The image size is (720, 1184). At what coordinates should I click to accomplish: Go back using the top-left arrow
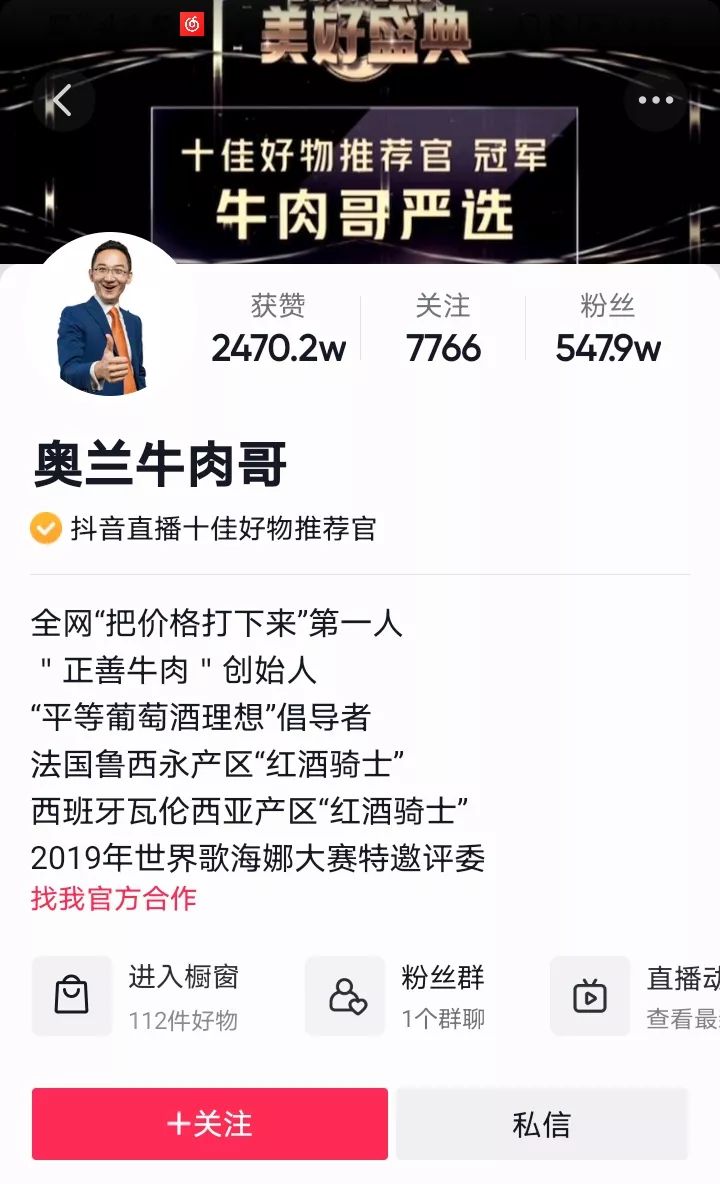(63, 100)
